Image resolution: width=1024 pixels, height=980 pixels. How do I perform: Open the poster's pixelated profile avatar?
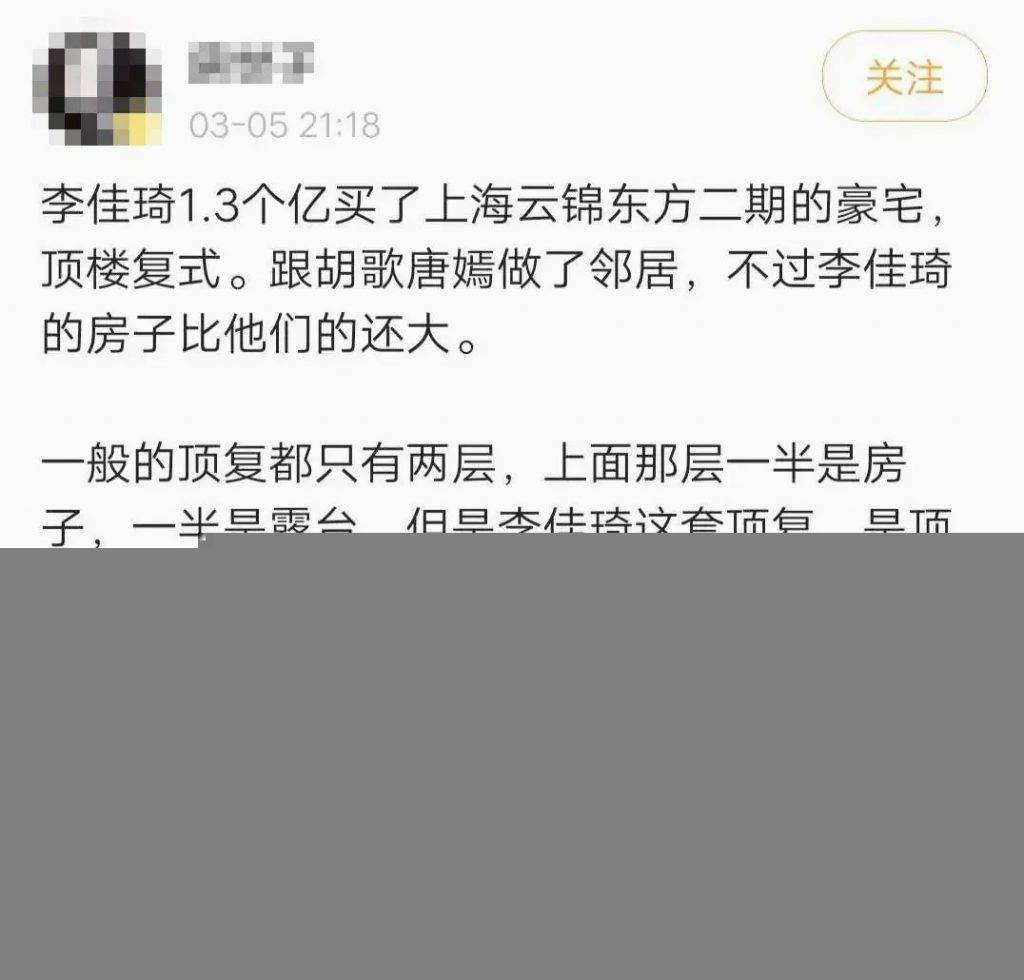tap(98, 87)
